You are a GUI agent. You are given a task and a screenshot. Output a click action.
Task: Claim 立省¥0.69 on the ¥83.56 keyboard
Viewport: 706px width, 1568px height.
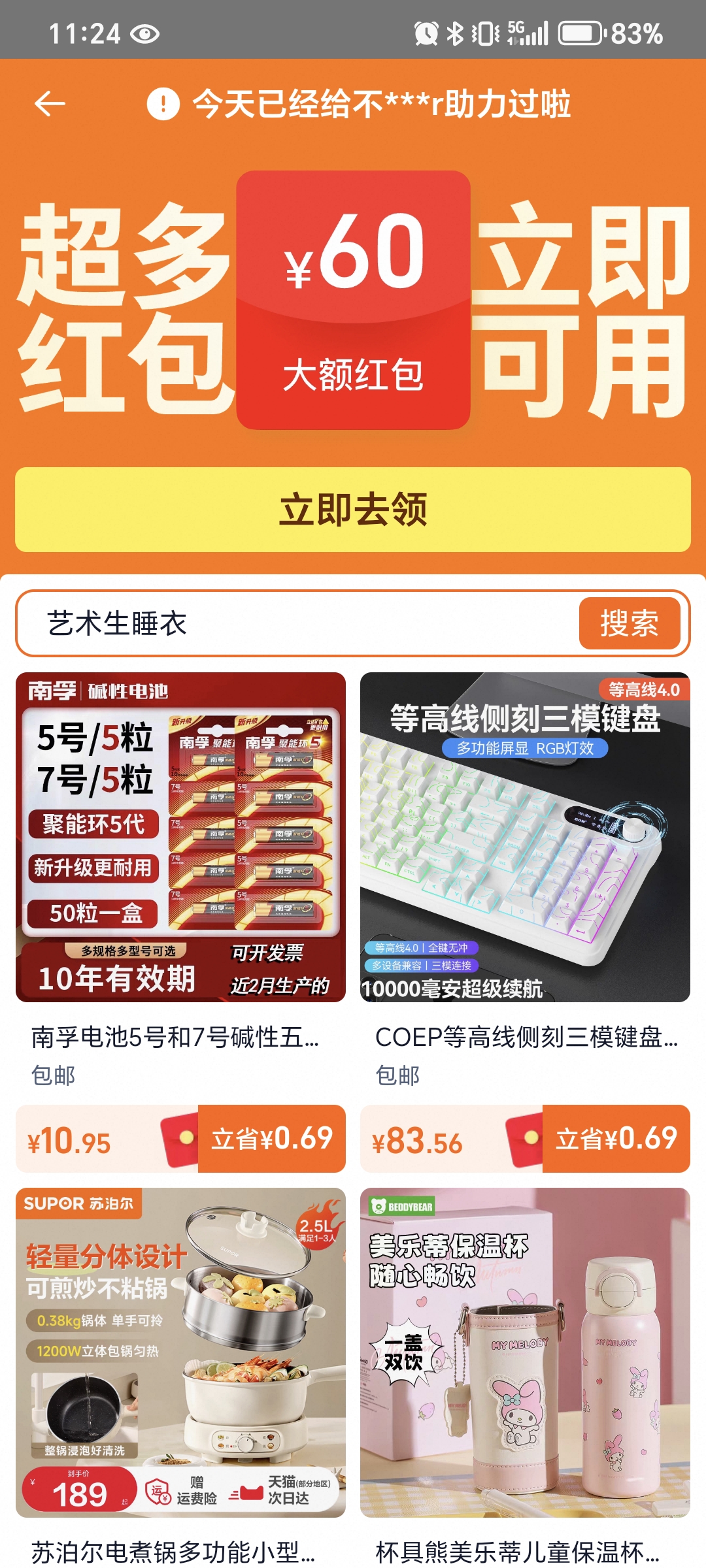(615, 1139)
